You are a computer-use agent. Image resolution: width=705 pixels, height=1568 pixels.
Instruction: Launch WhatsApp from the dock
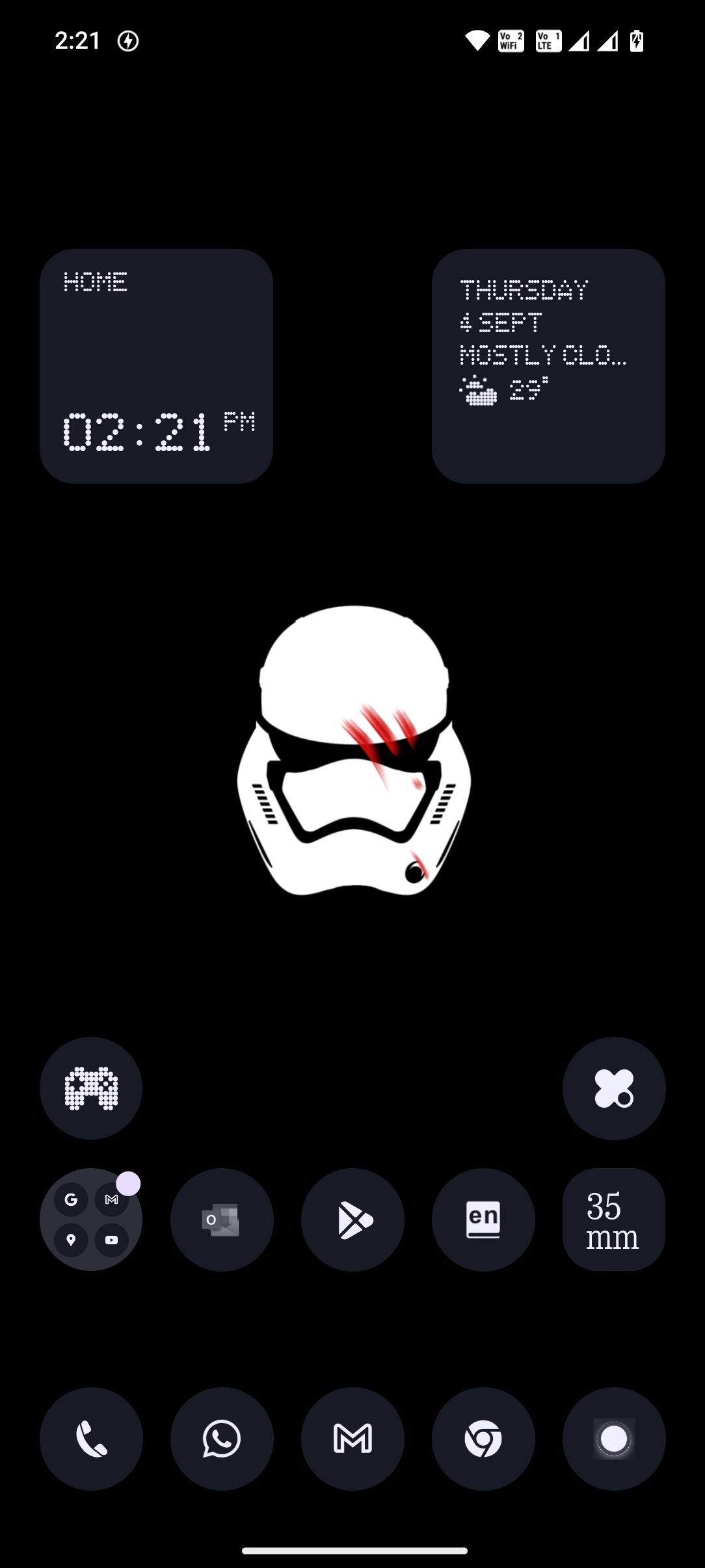[222, 1439]
